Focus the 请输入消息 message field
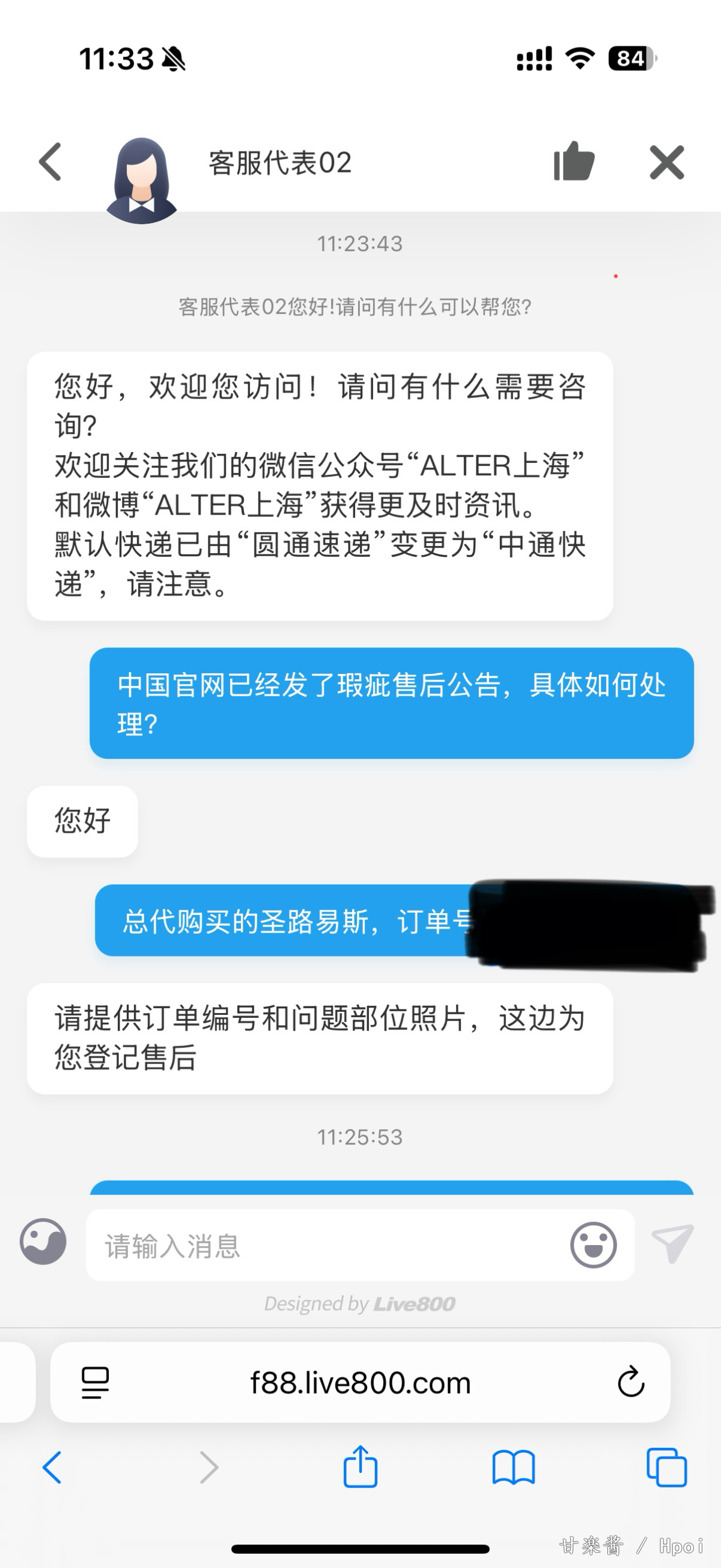Image resolution: width=721 pixels, height=1568 pixels. point(329,1245)
